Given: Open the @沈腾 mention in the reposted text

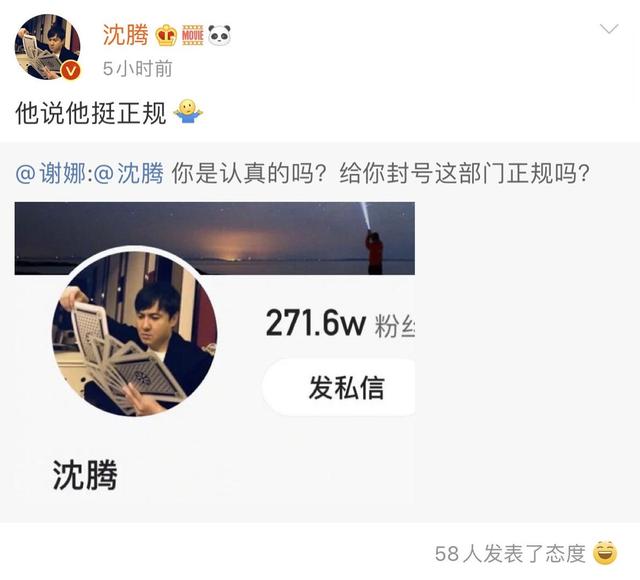Looking at the screenshot, I should [129, 173].
